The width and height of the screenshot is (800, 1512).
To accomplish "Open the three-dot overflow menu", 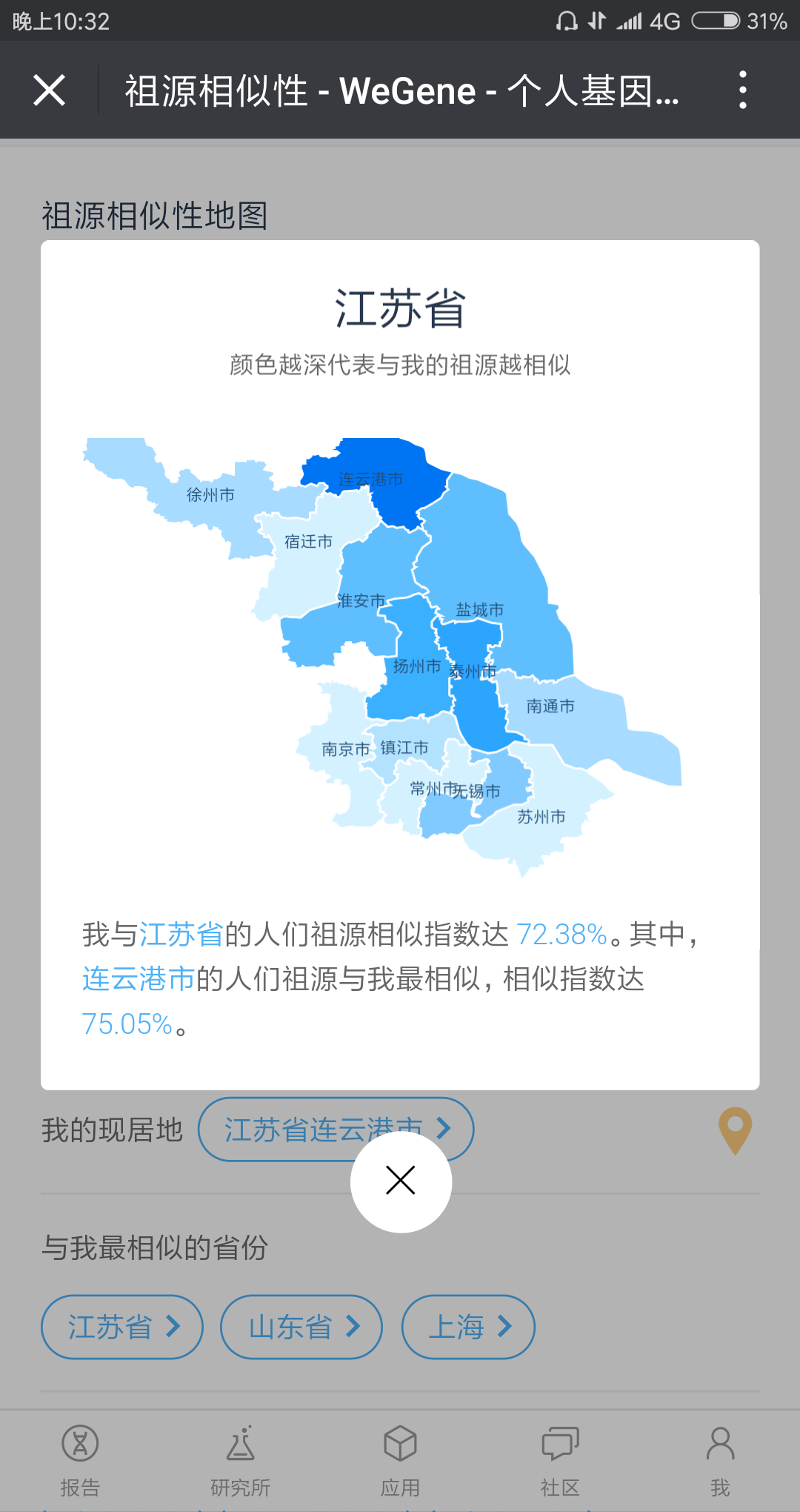I will [x=743, y=90].
